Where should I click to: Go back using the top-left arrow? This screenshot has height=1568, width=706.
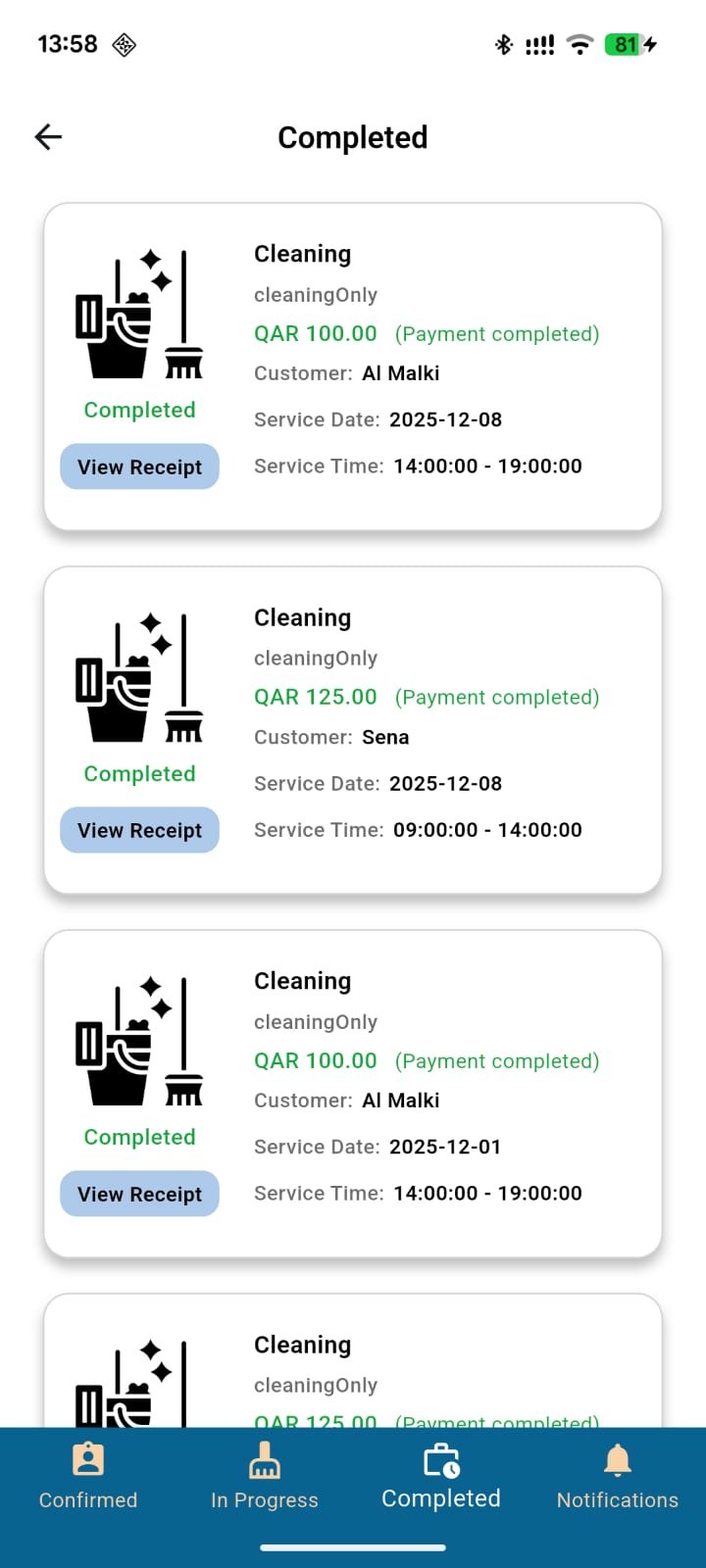[x=48, y=137]
